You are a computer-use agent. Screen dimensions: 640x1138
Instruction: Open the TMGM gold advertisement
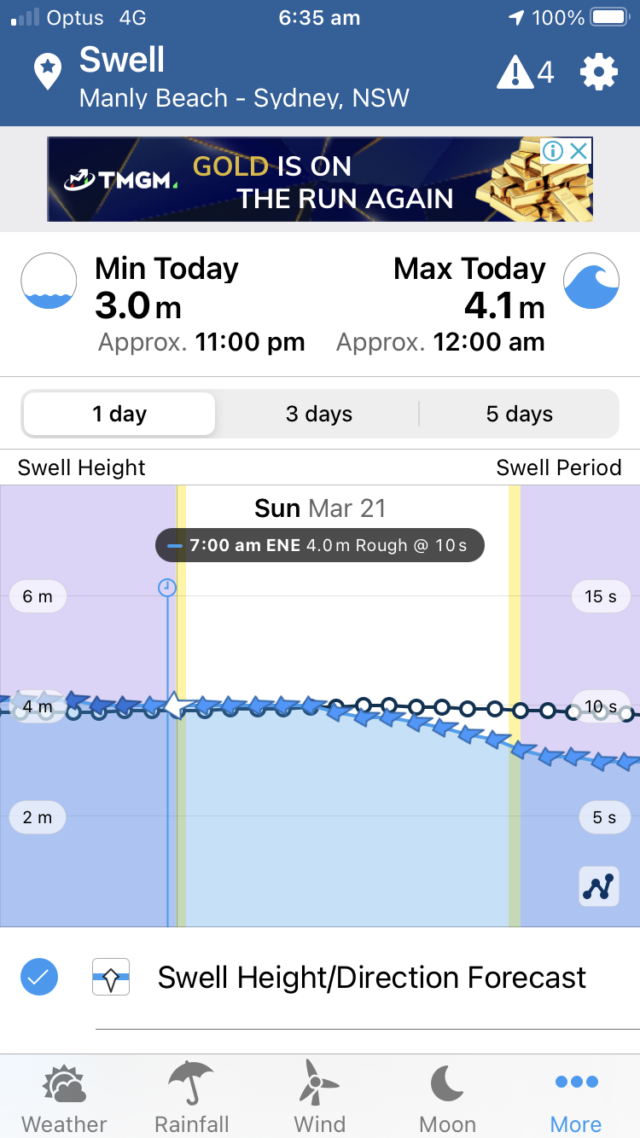(320, 179)
